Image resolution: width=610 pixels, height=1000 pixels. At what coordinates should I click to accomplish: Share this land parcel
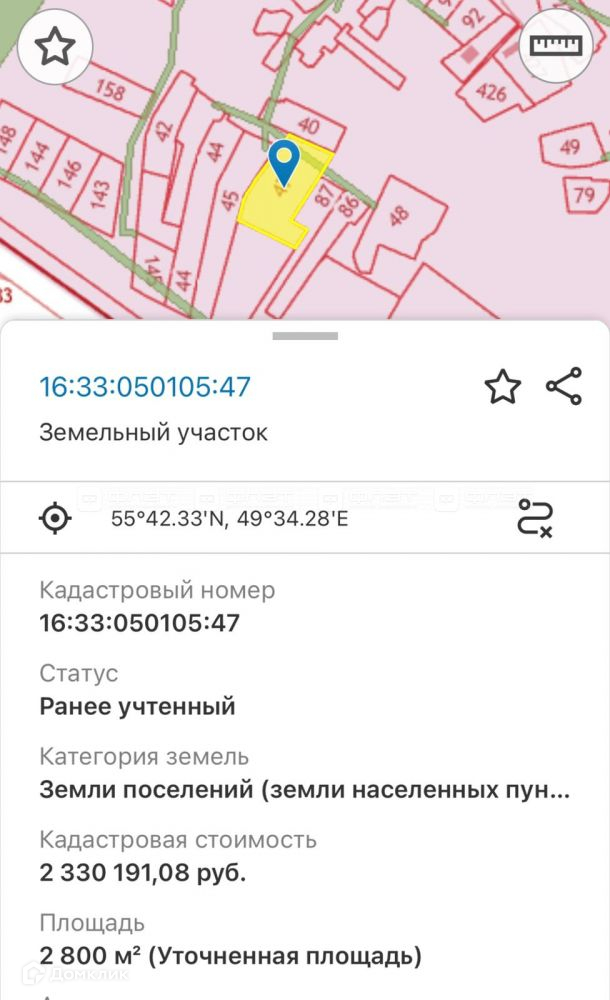[564, 386]
